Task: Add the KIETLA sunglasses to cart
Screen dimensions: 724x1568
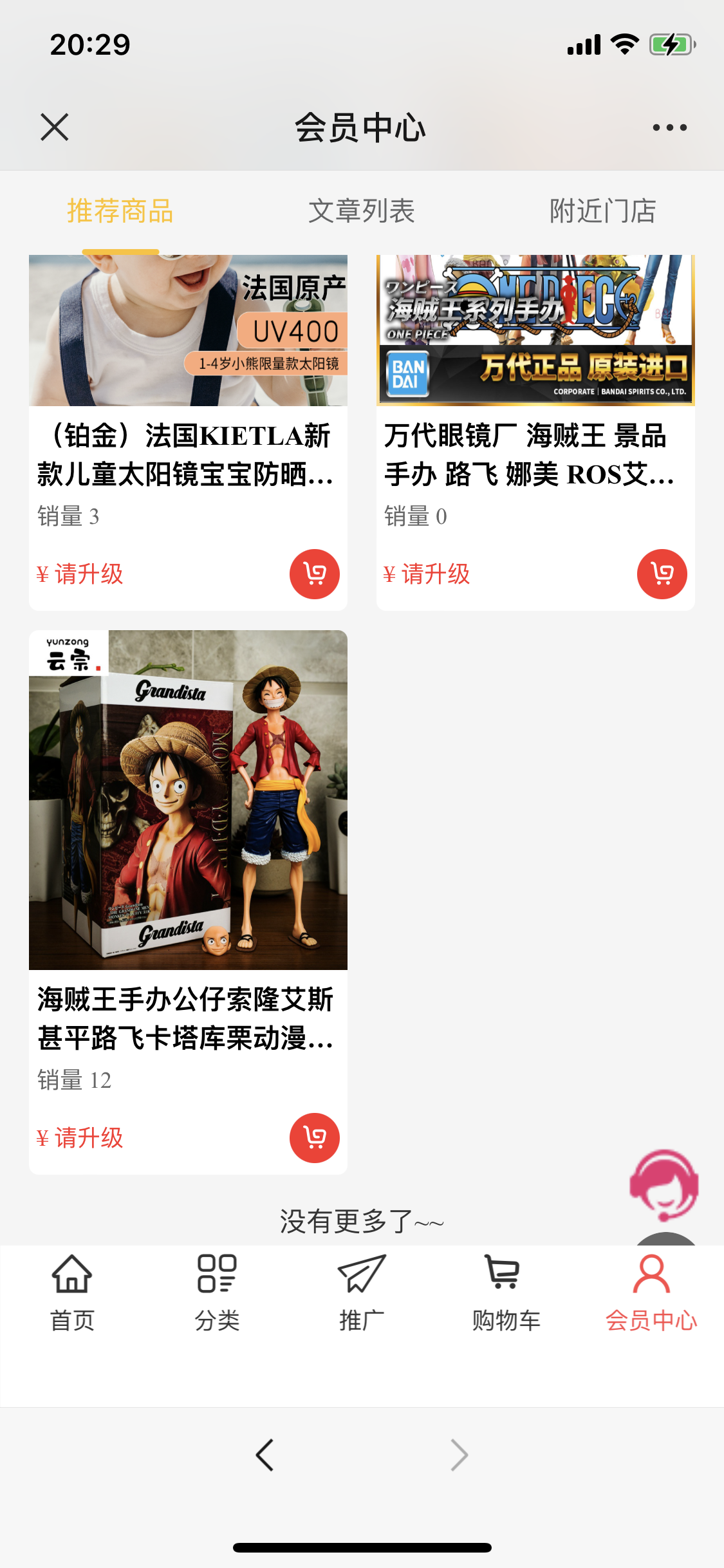Action: [315, 574]
